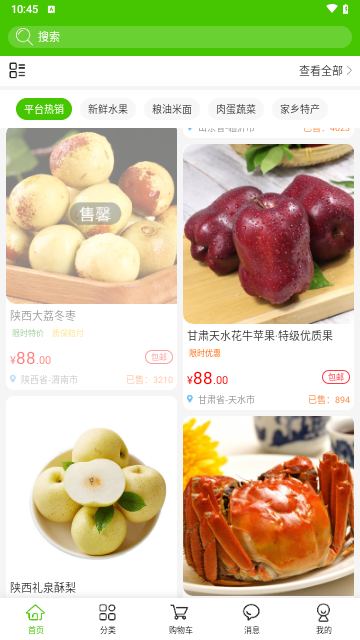
Task: Select the 平台热销 chip
Action: 44,109
